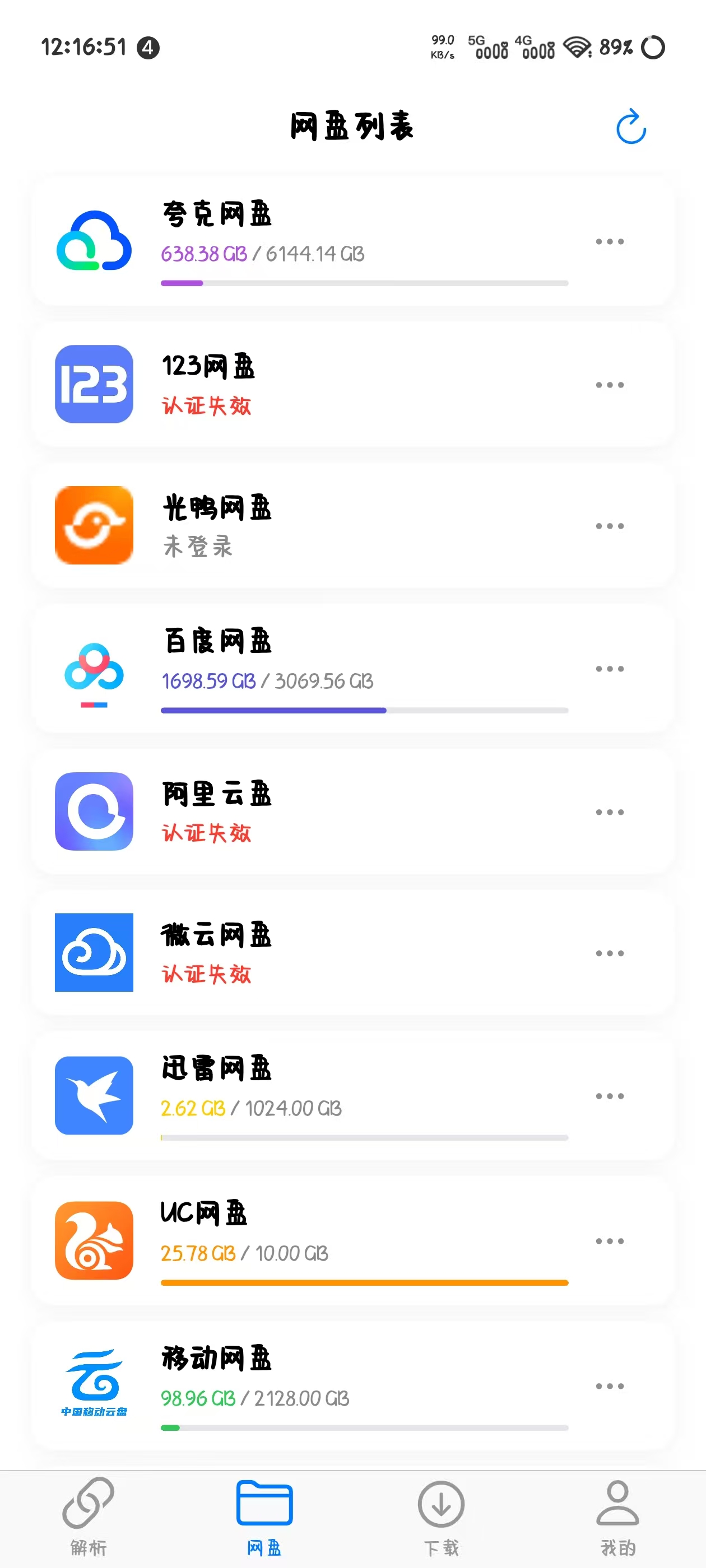Open the 123网盘 entry

[x=352, y=384]
